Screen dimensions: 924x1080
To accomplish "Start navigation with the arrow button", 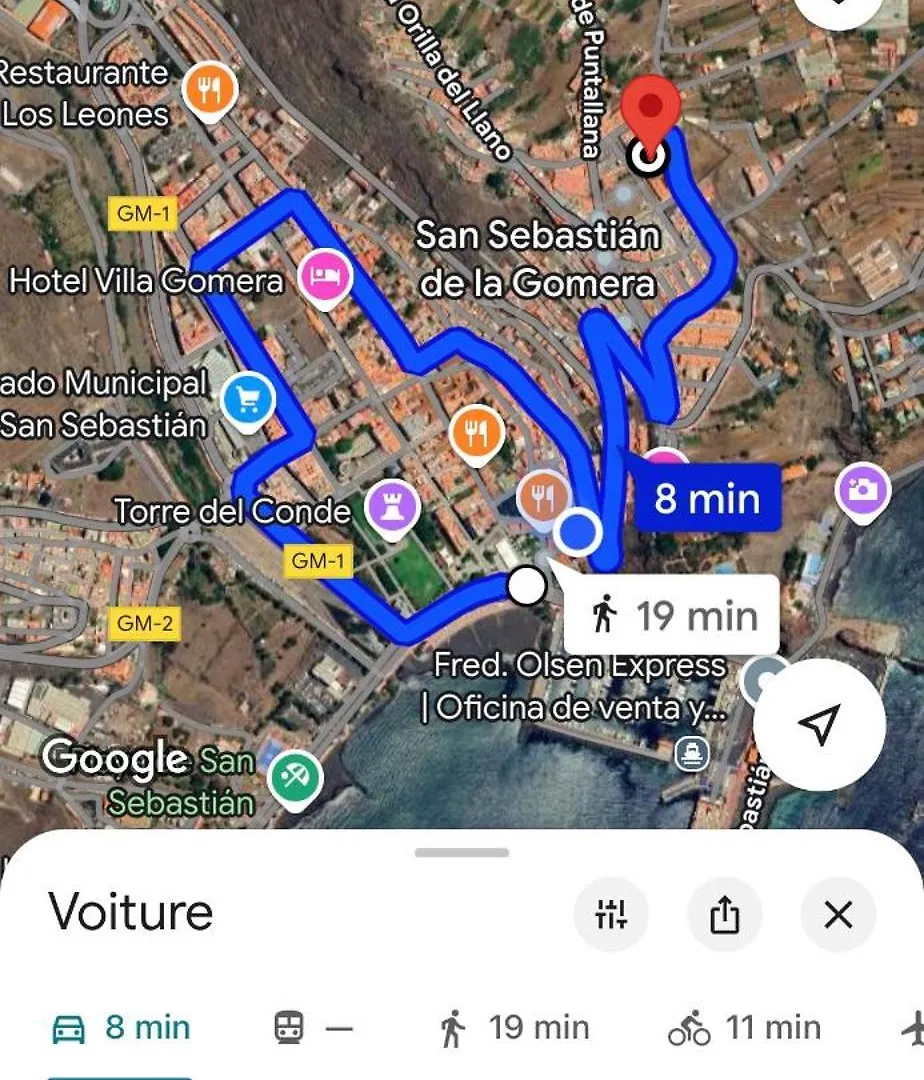I will (819, 725).
